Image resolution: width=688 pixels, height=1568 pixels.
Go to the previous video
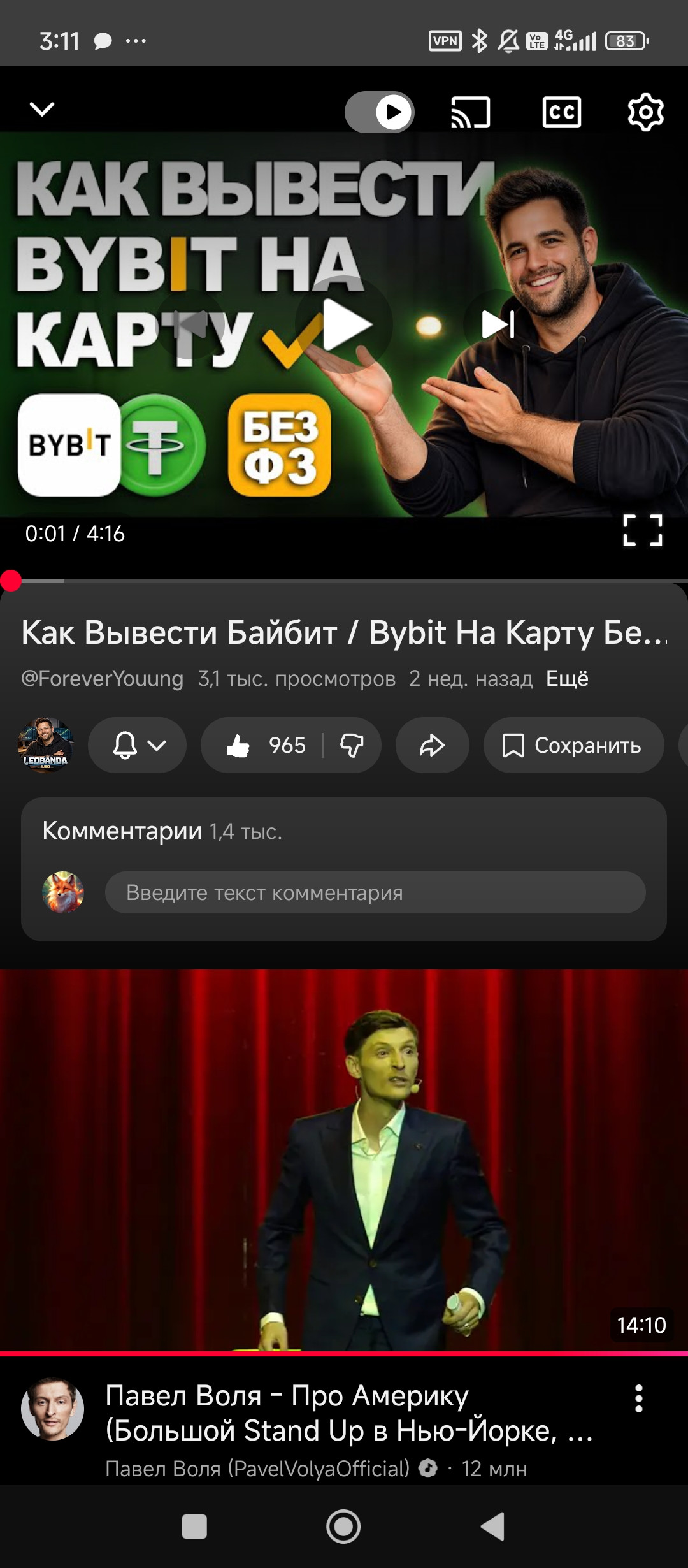coord(190,325)
